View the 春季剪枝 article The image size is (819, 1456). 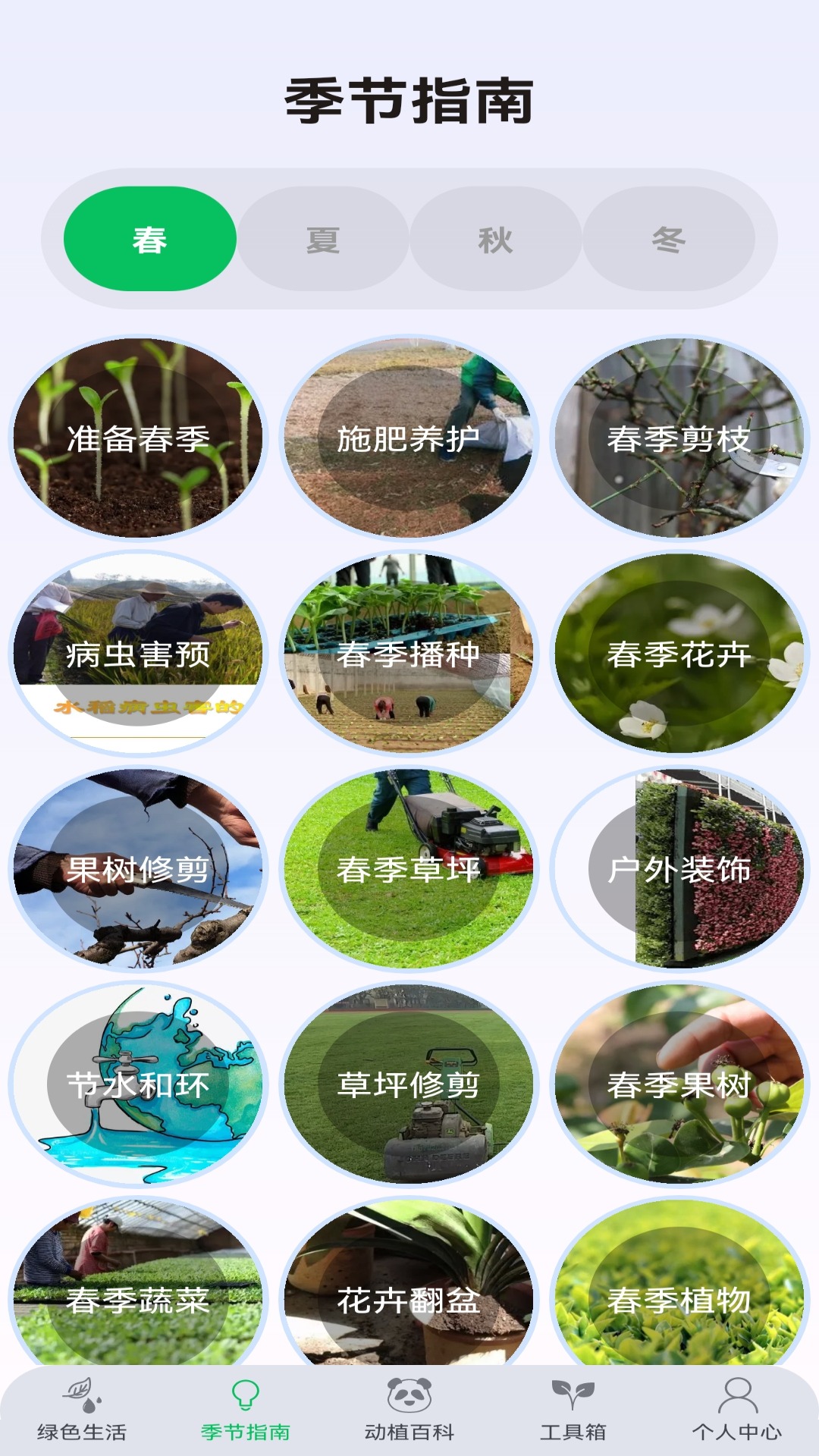[679, 438]
